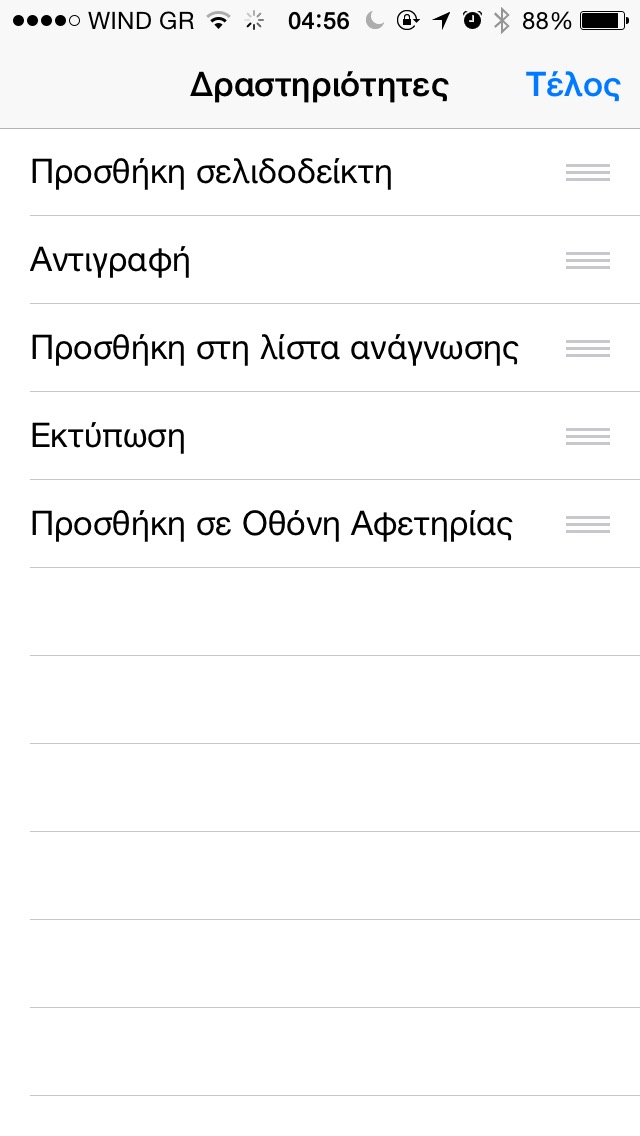Touch the reorder handle beside Εκτύπωση
The image size is (640, 1136).
tap(587, 437)
